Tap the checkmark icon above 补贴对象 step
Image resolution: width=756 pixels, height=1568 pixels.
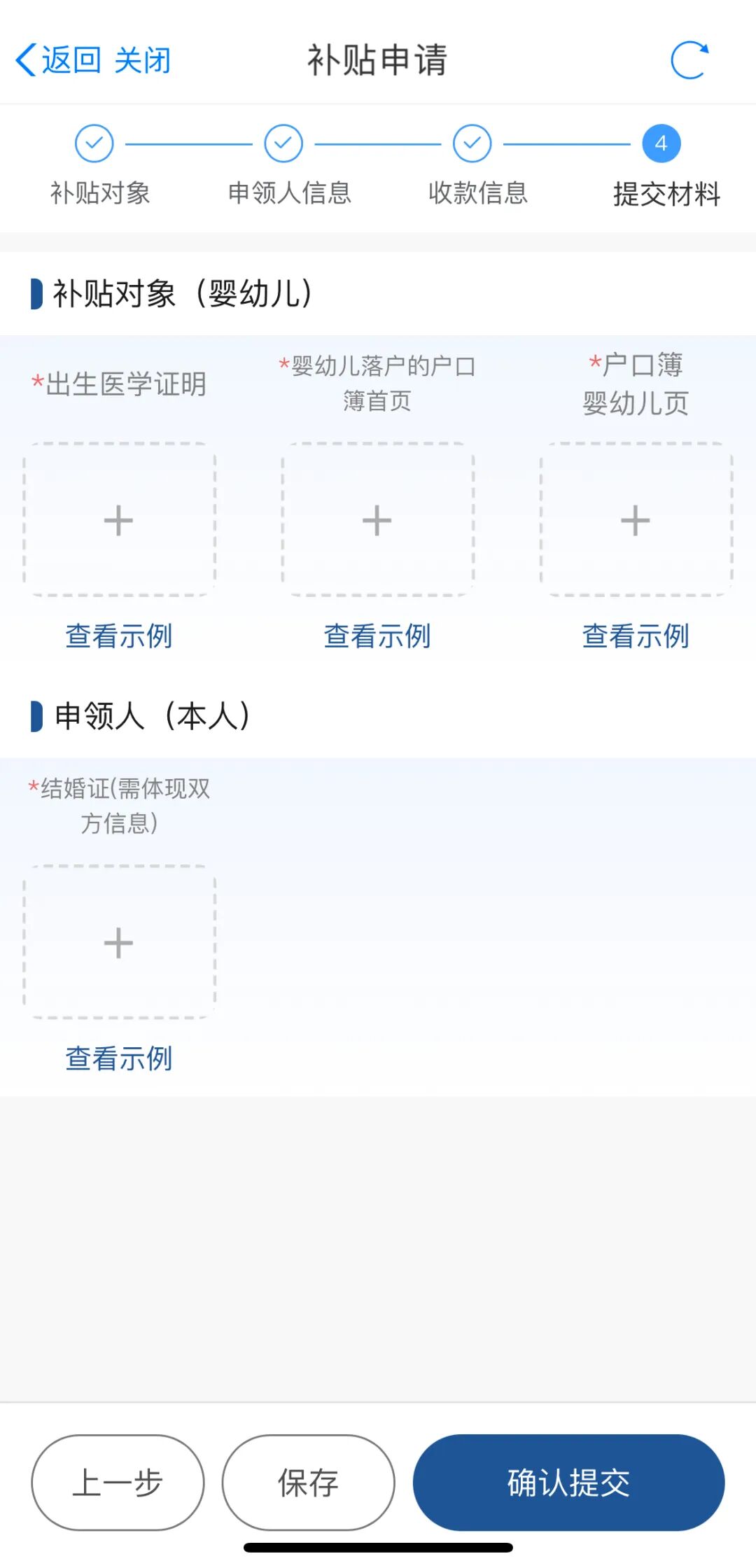(x=96, y=143)
